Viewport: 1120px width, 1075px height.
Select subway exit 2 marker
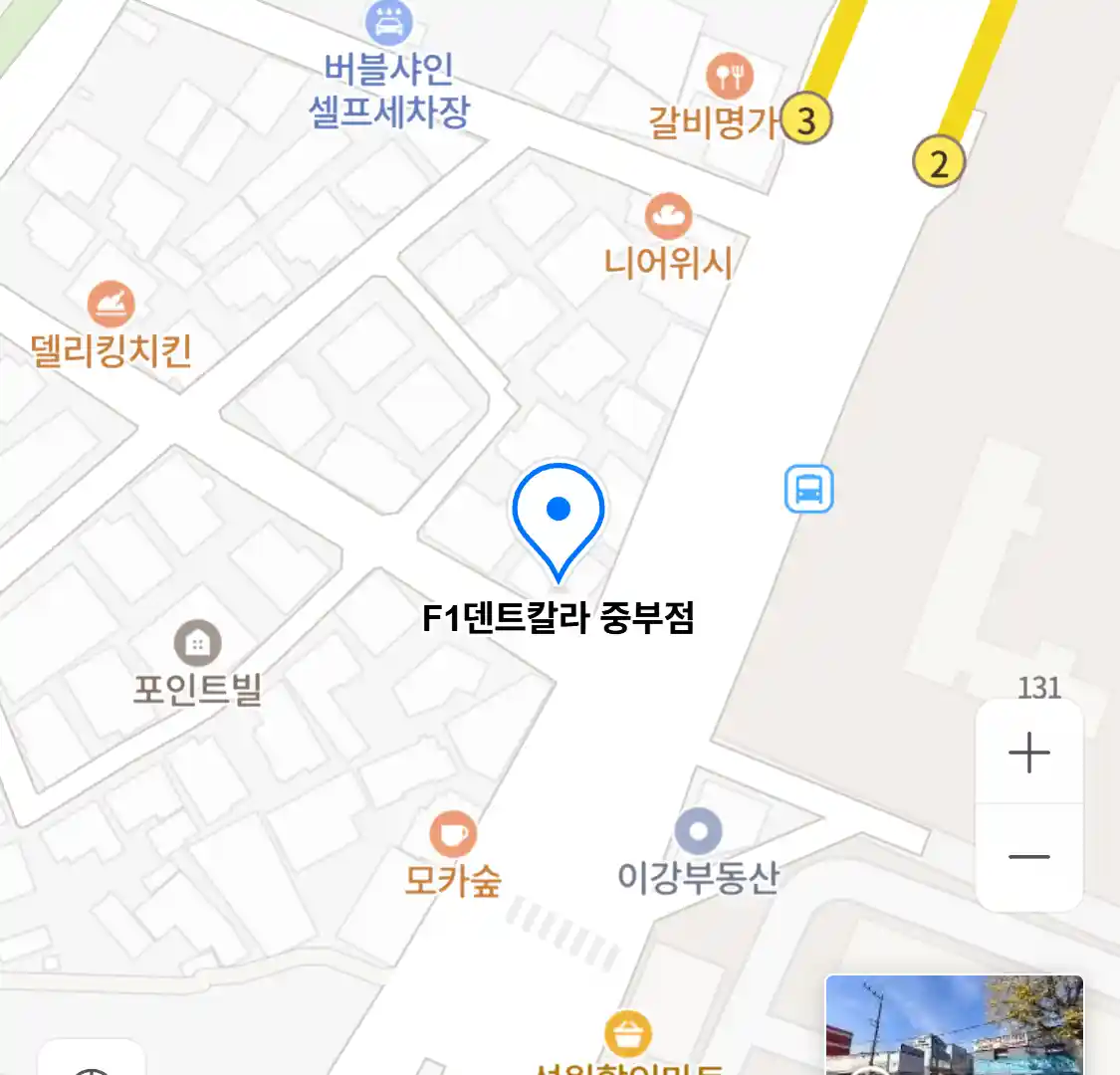pyautogui.click(x=938, y=161)
